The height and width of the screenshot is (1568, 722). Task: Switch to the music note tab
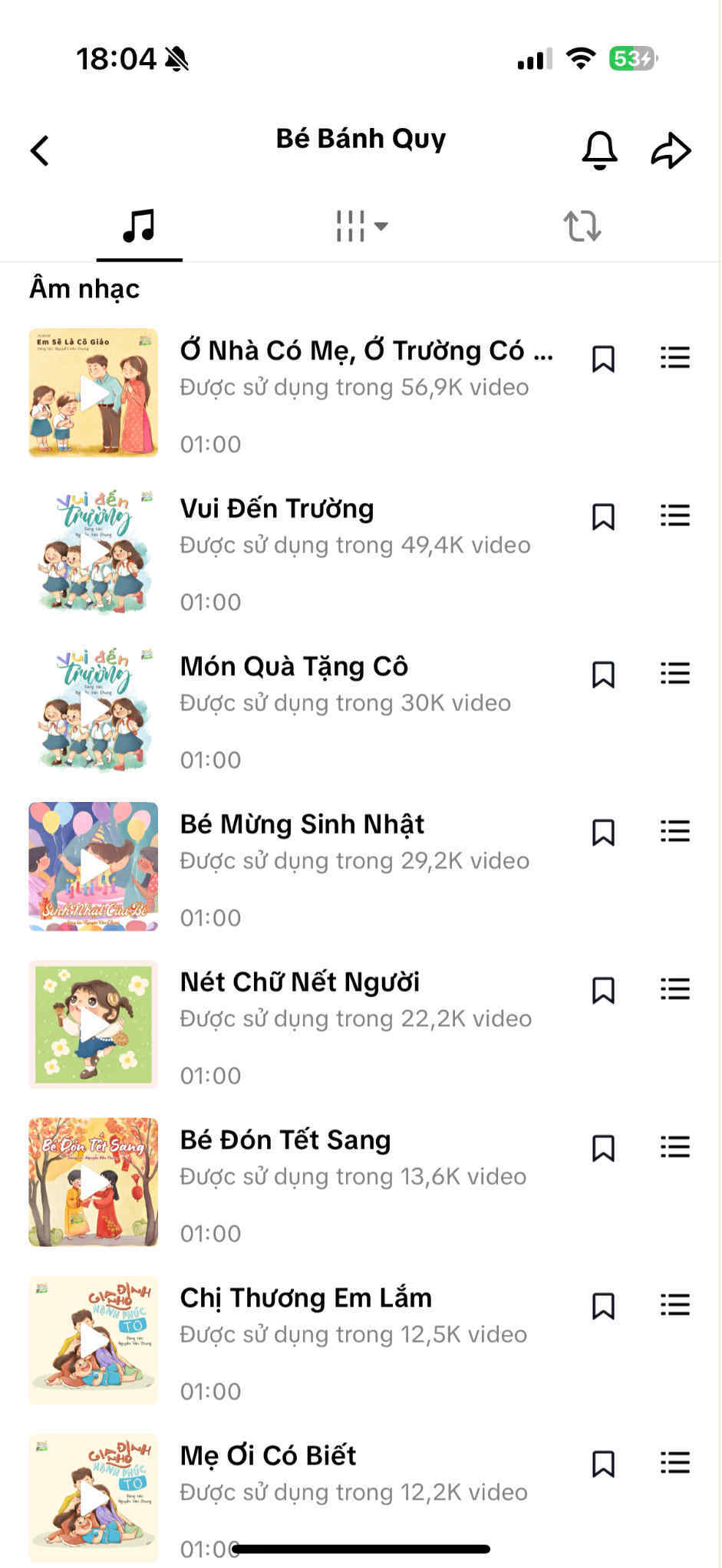point(139,226)
